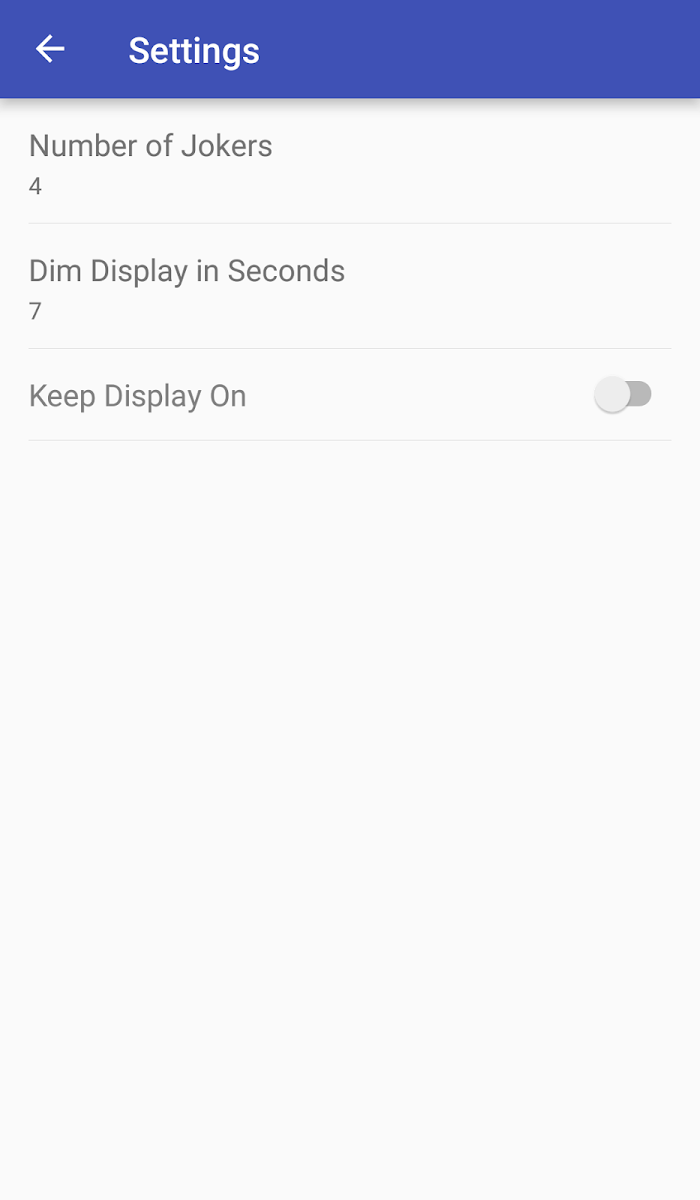Enable the Keep Display On switch
Screen dimensions: 700x1200
click(x=623, y=395)
